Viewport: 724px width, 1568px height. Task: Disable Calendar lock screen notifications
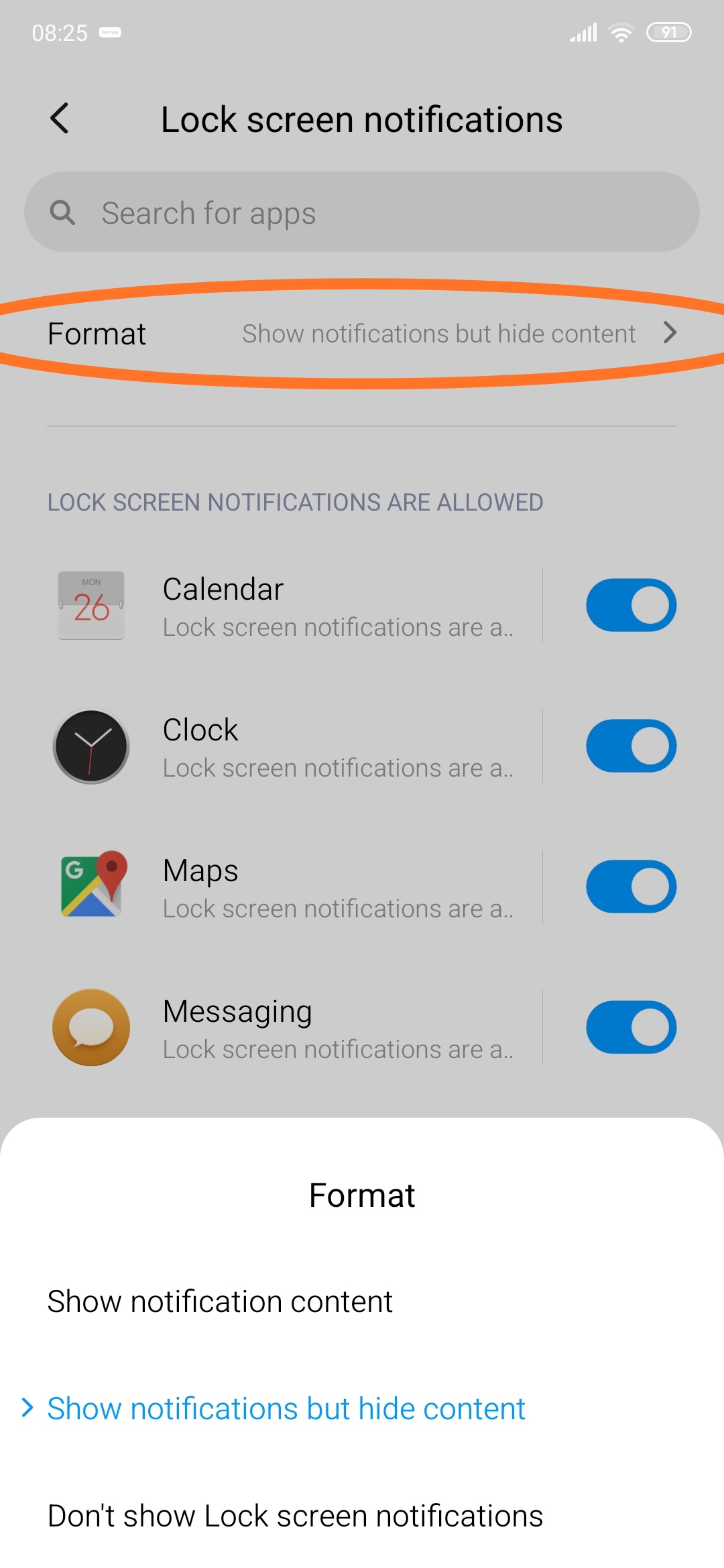pyautogui.click(x=630, y=605)
